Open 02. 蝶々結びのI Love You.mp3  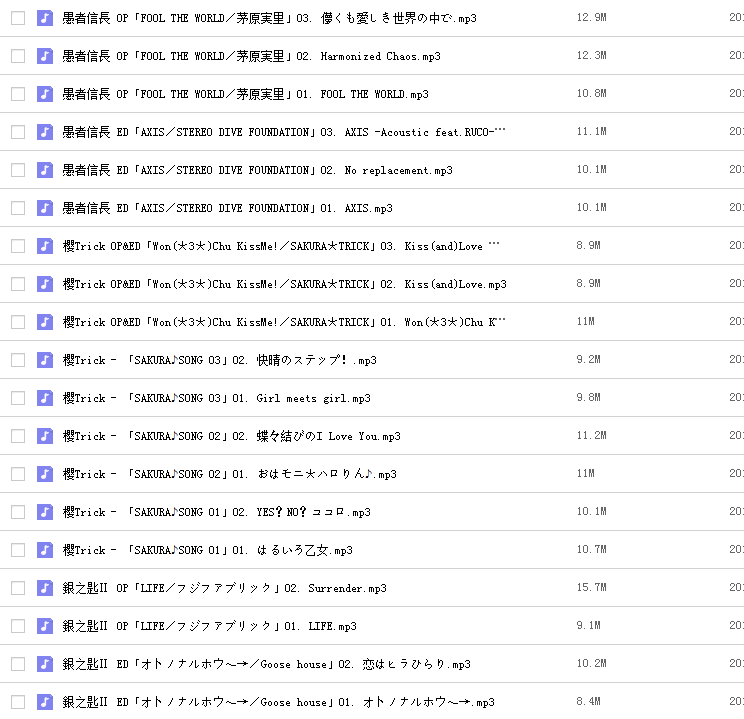point(231,436)
